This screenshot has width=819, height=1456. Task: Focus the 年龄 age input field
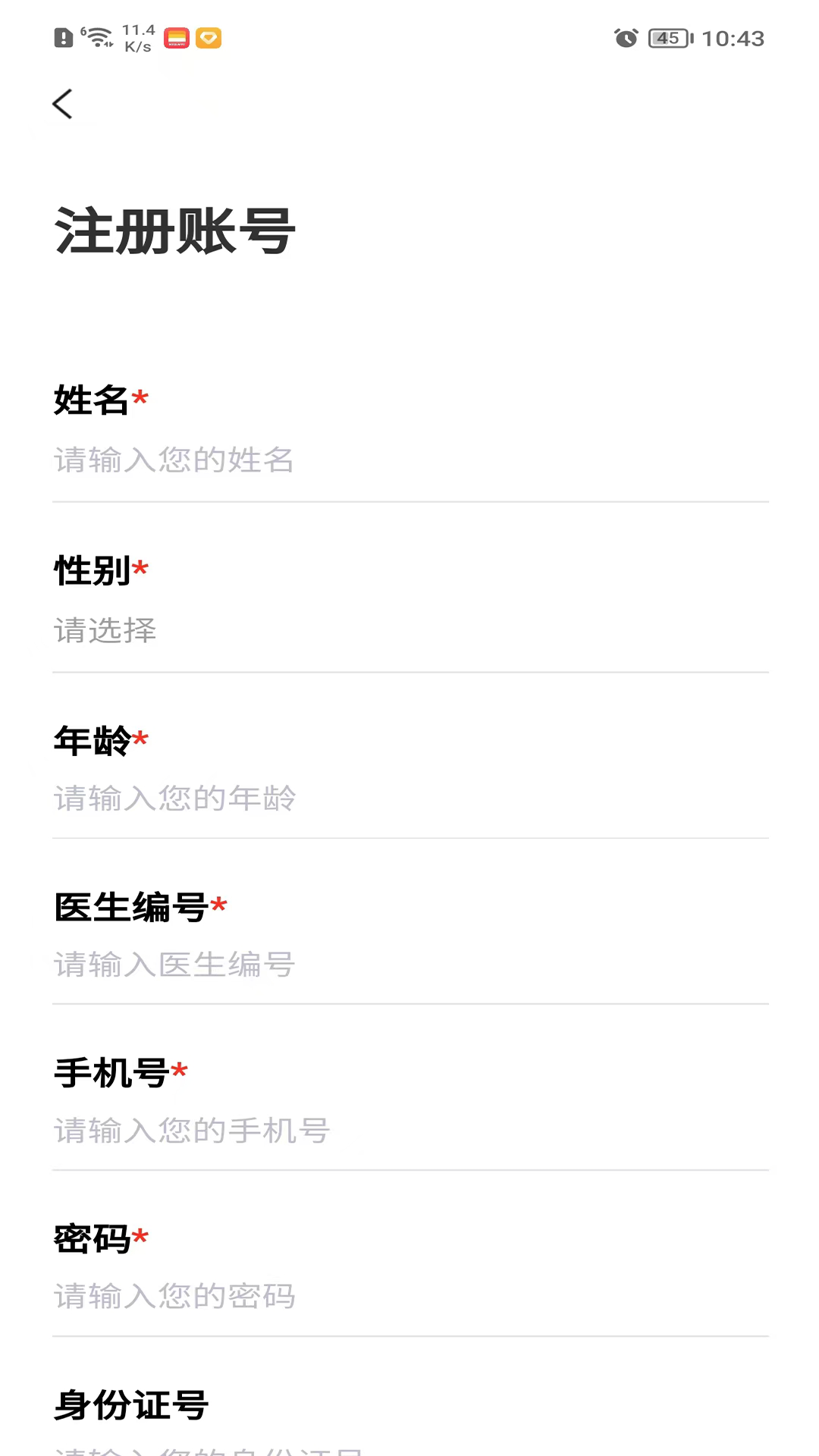pyautogui.click(x=409, y=799)
